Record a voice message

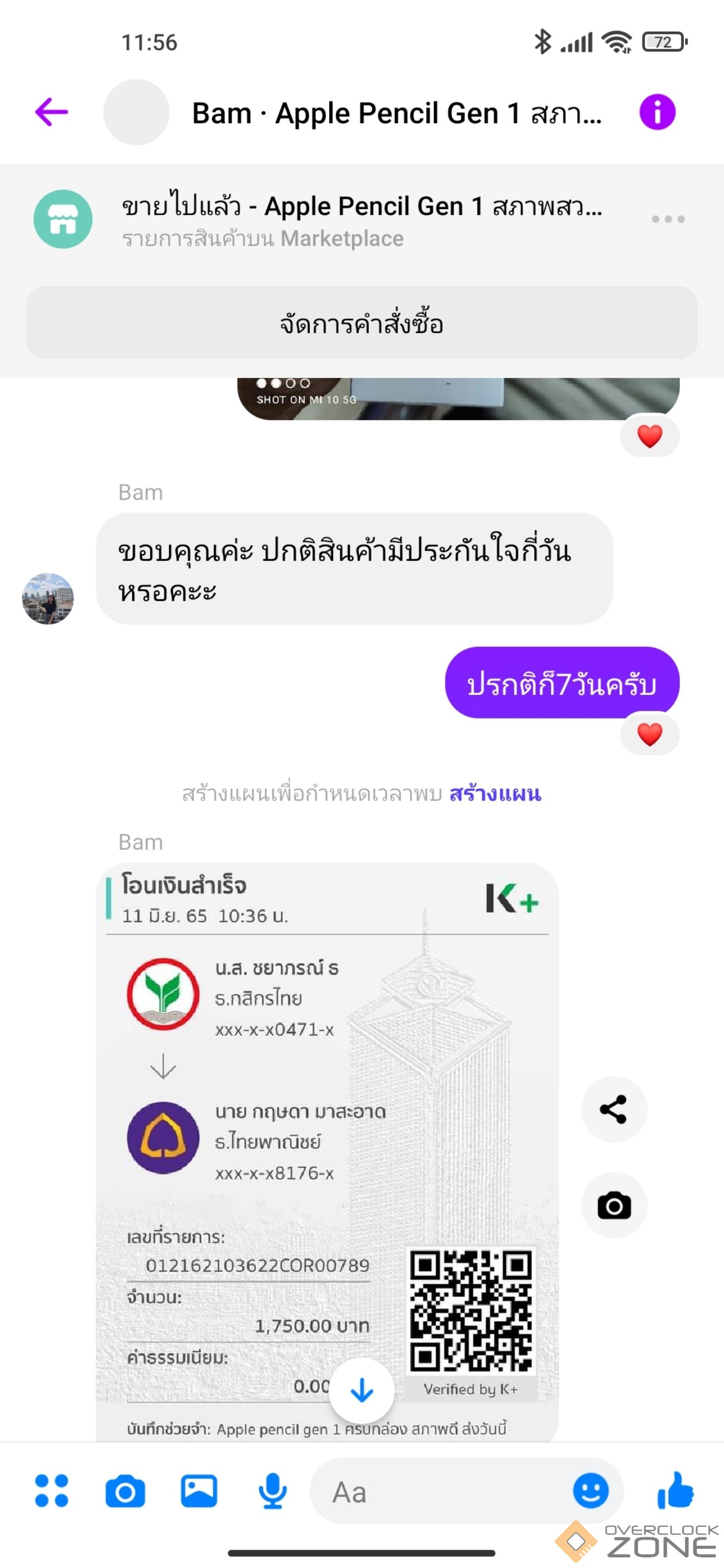(272, 1492)
